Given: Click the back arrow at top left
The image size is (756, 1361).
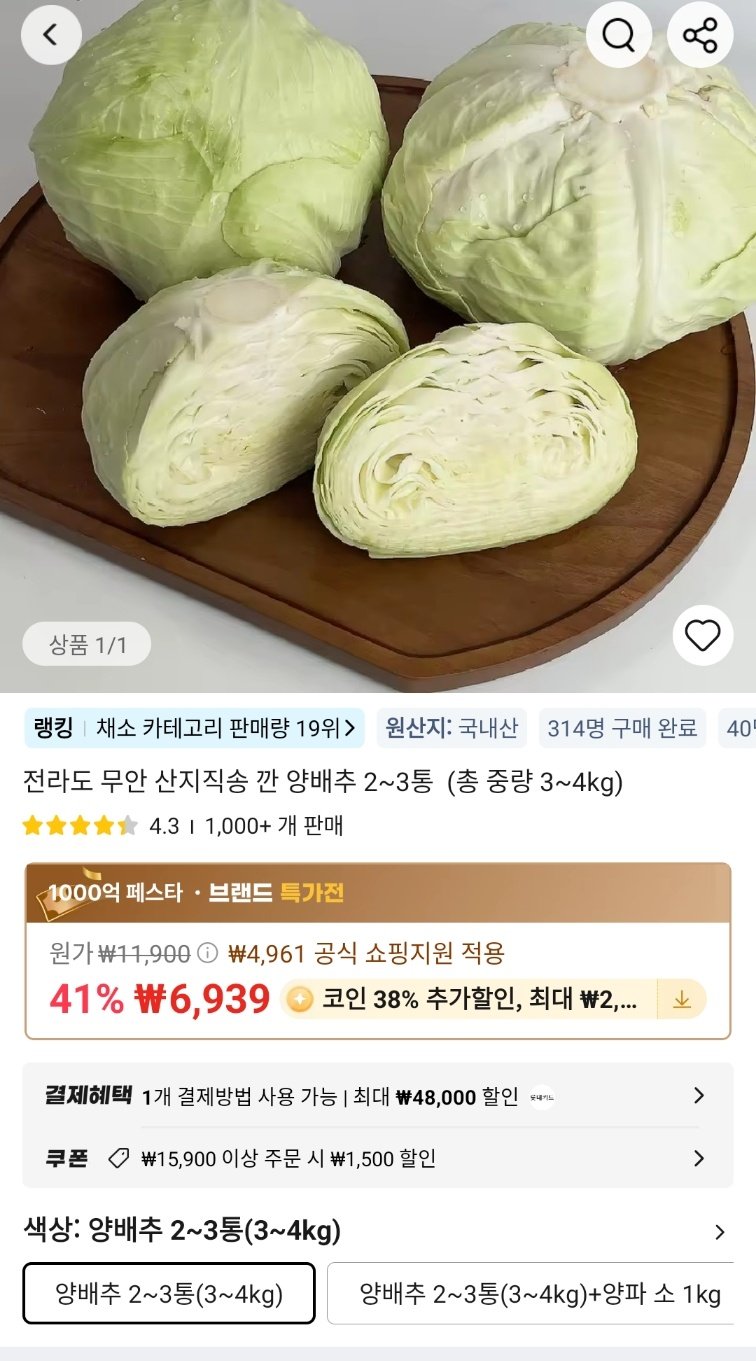Looking at the screenshot, I should 48,34.
